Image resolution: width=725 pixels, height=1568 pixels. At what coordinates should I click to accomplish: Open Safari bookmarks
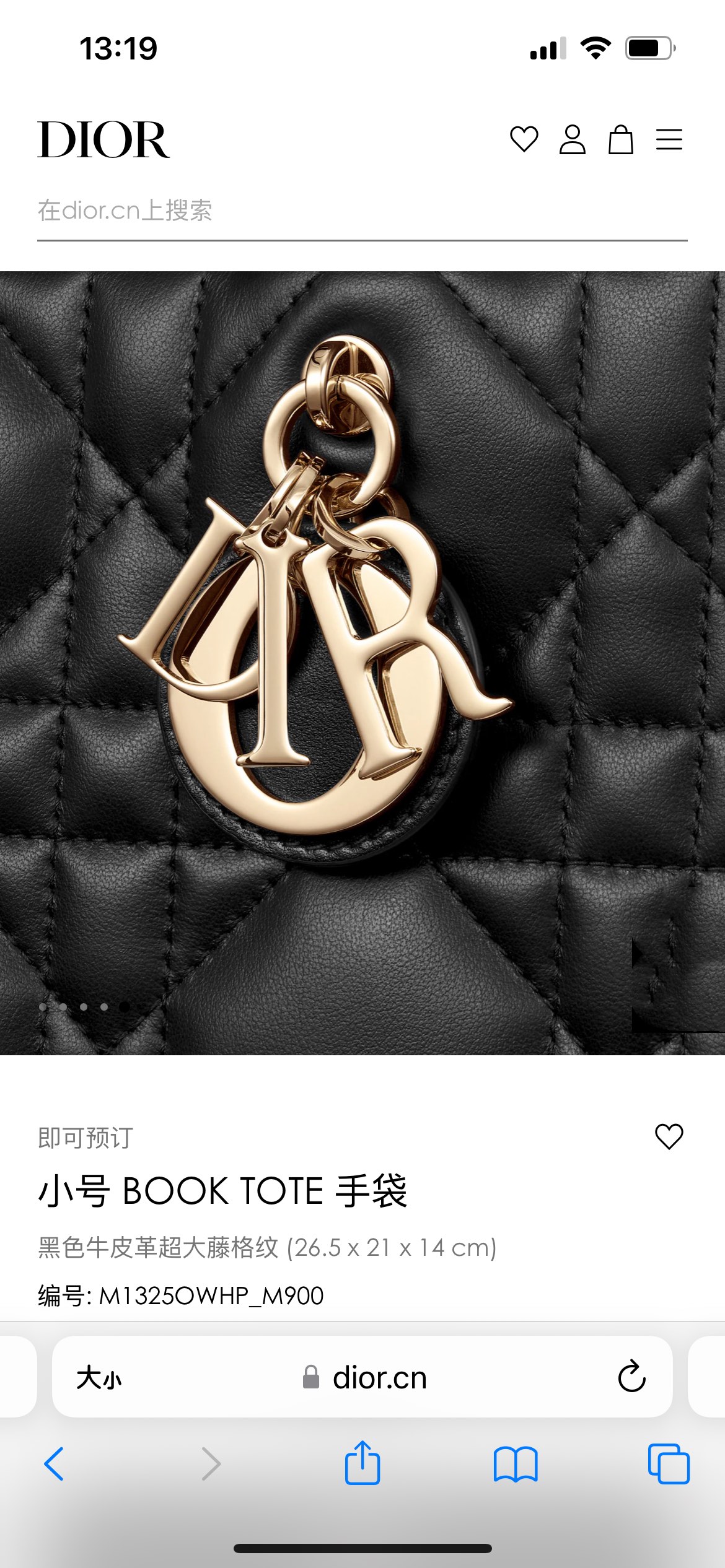coord(515,1464)
